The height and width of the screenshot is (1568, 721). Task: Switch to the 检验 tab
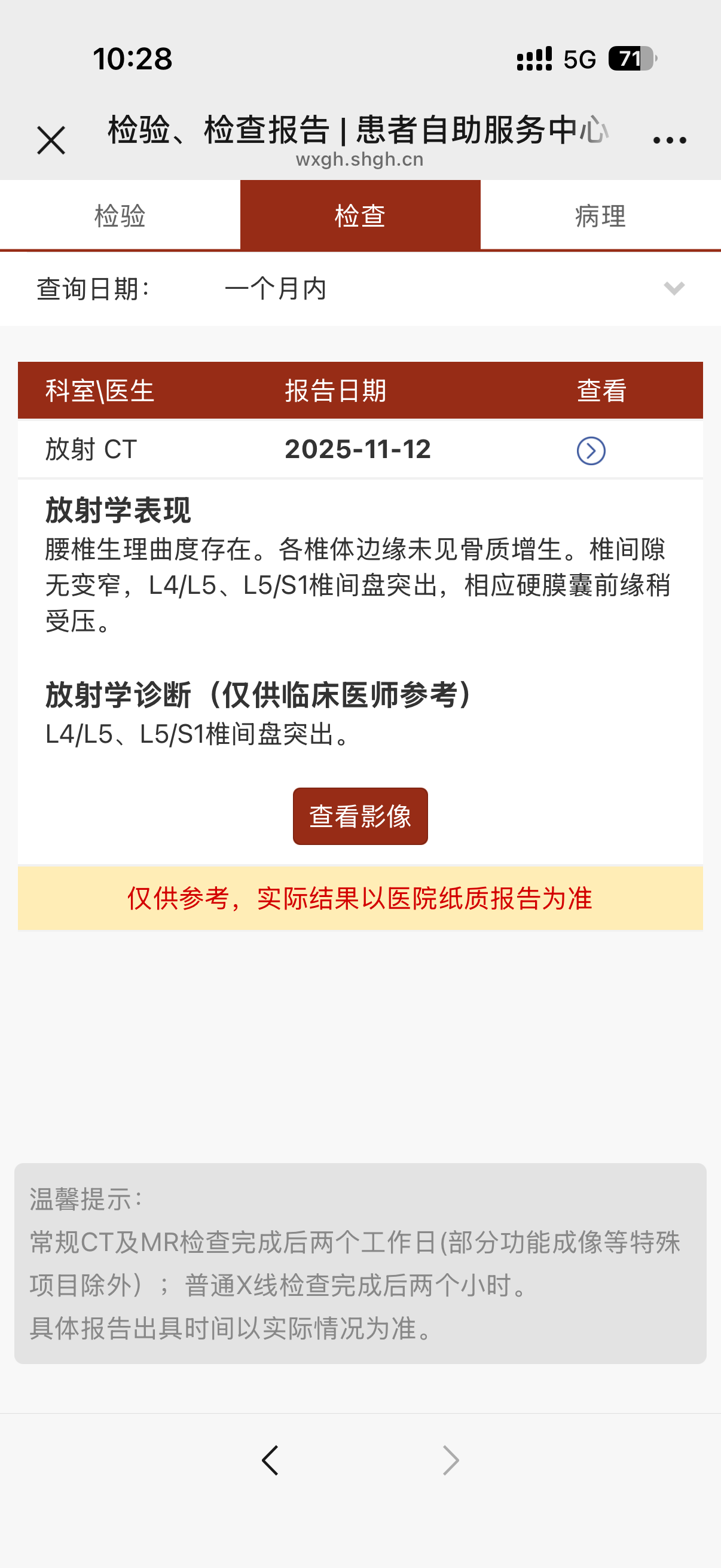(120, 215)
